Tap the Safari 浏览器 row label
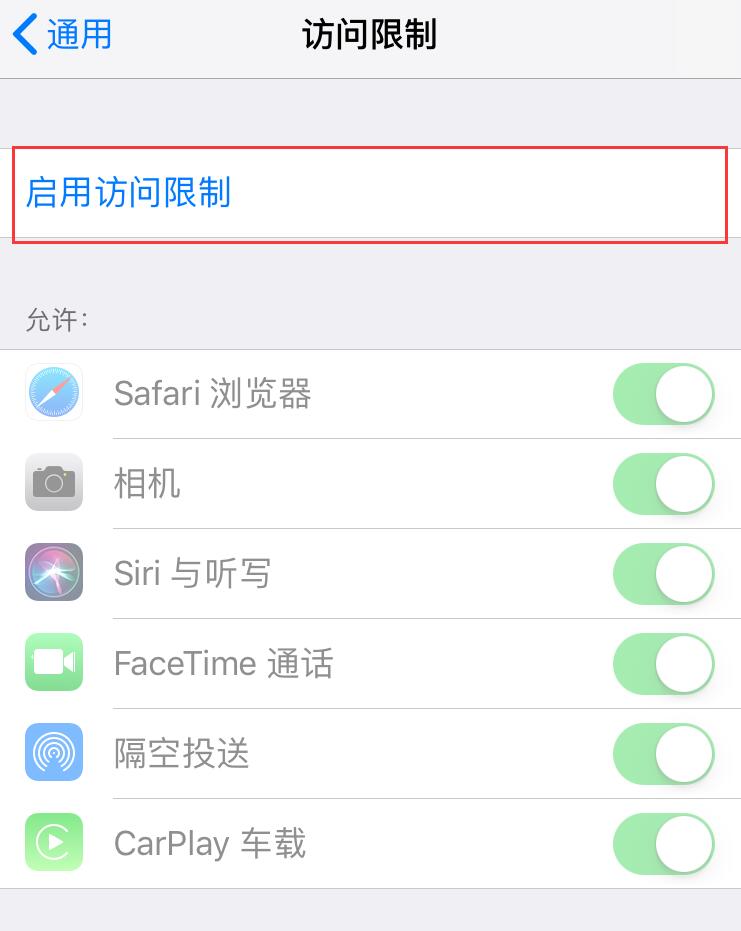The height and width of the screenshot is (931, 741). click(x=213, y=392)
